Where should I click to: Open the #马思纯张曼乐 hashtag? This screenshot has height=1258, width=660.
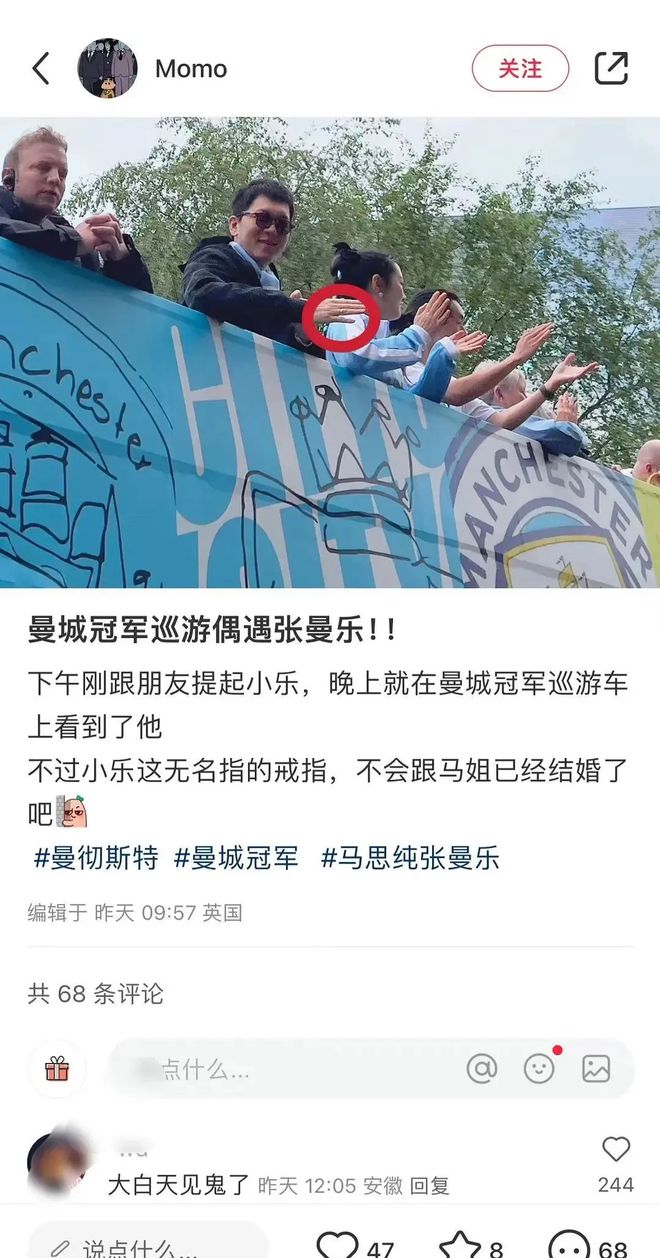click(410, 857)
